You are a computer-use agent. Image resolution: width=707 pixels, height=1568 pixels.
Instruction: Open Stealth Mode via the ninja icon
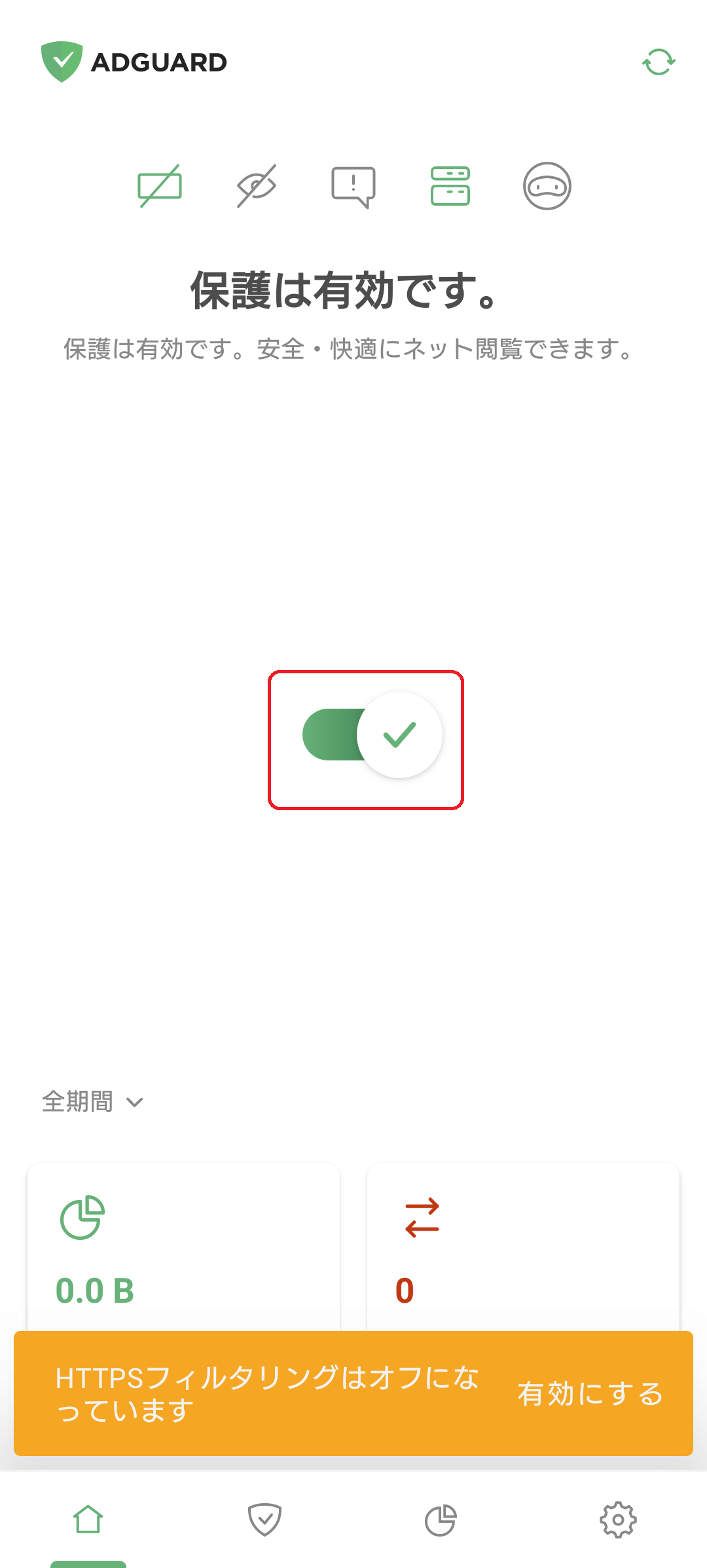548,186
